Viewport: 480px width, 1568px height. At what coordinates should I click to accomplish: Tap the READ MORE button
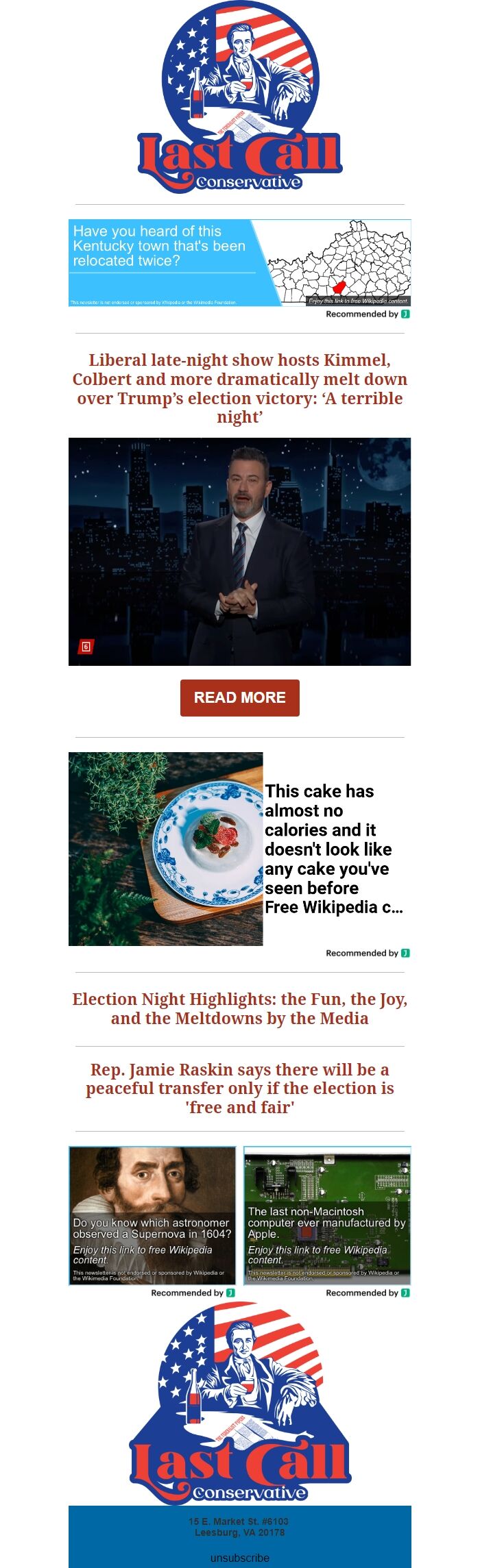239,697
